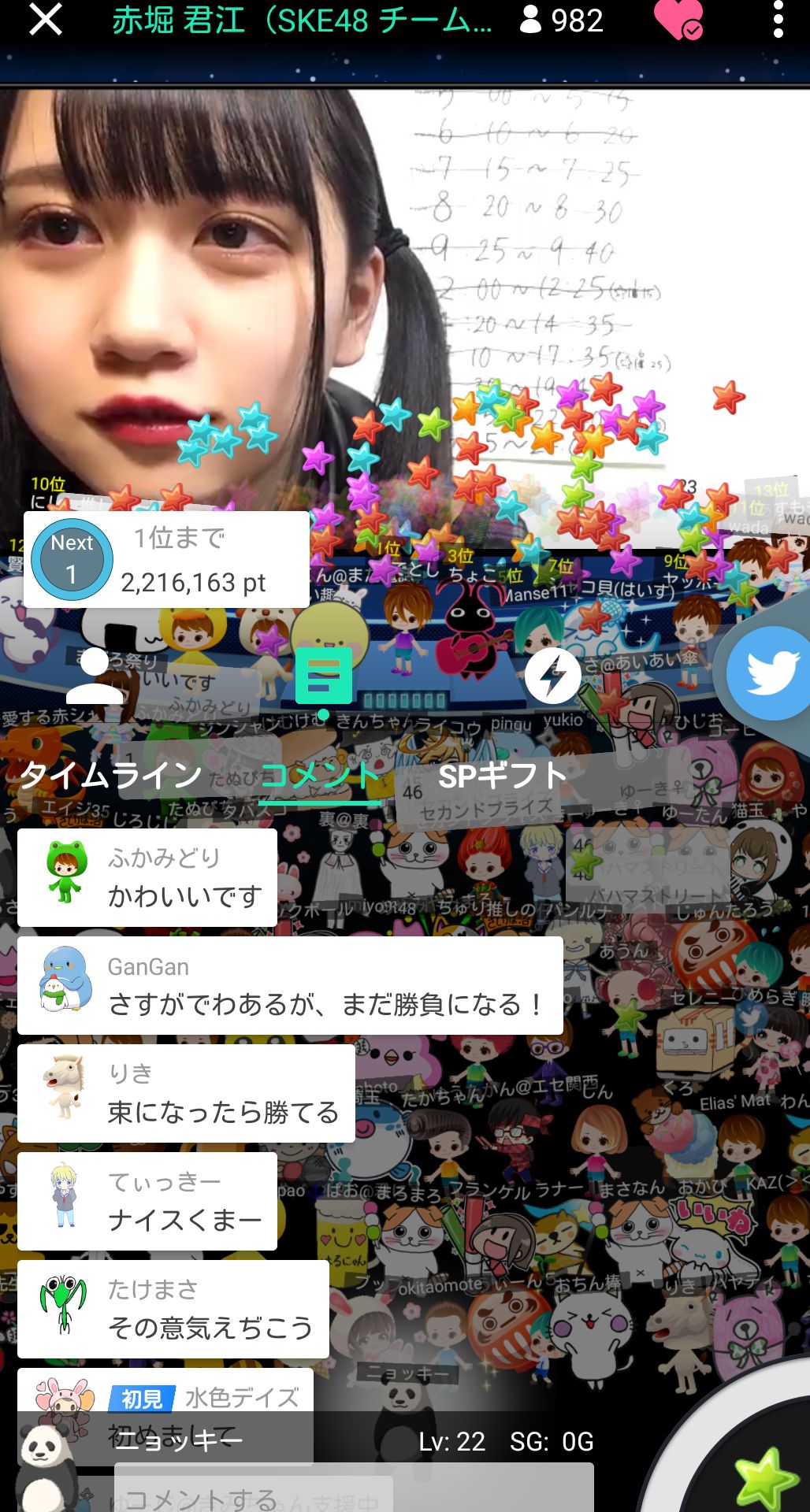Open the three-dot overflow menu
810x1512 pixels.
[x=778, y=20]
